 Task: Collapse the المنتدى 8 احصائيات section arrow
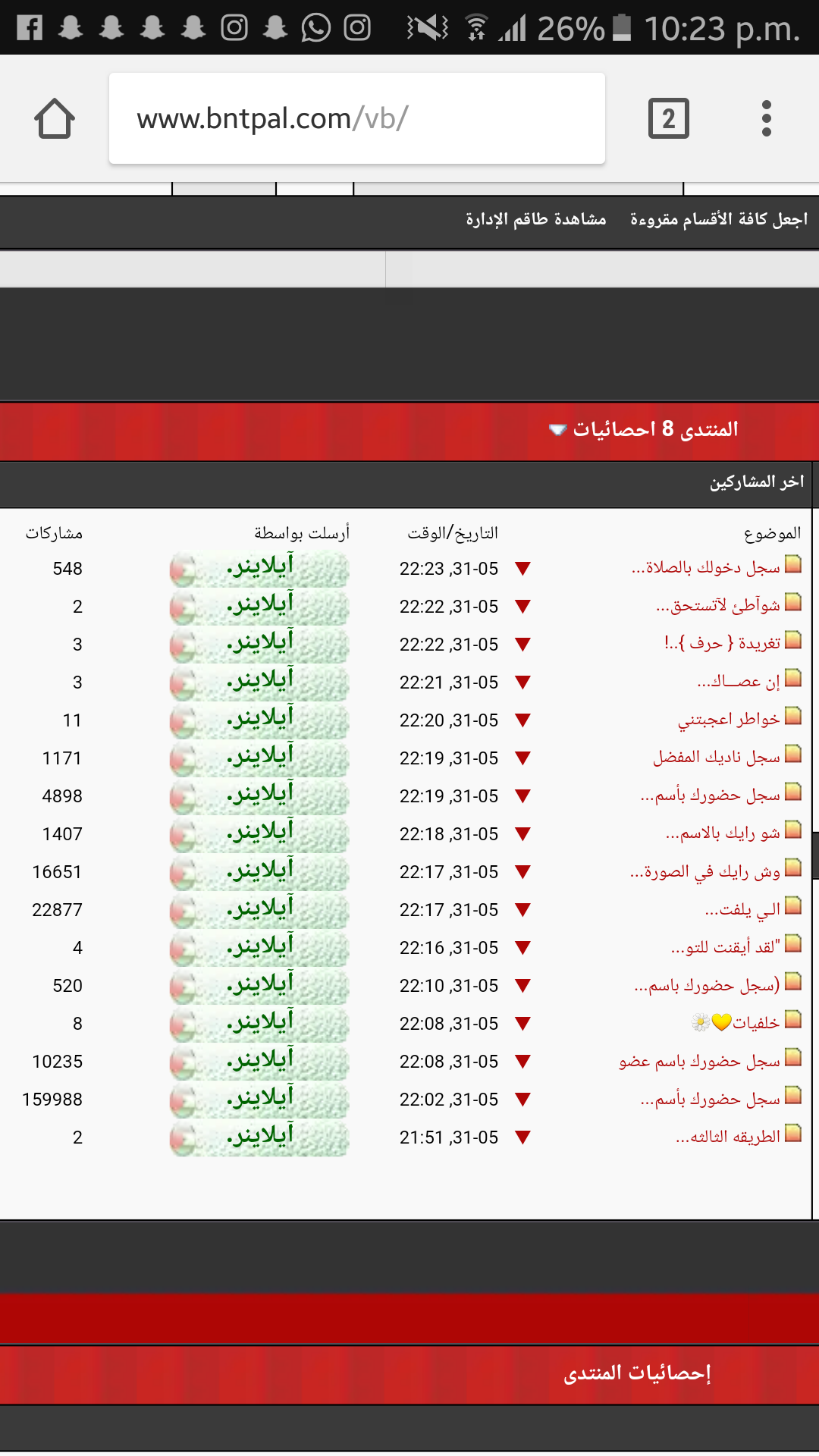558,430
